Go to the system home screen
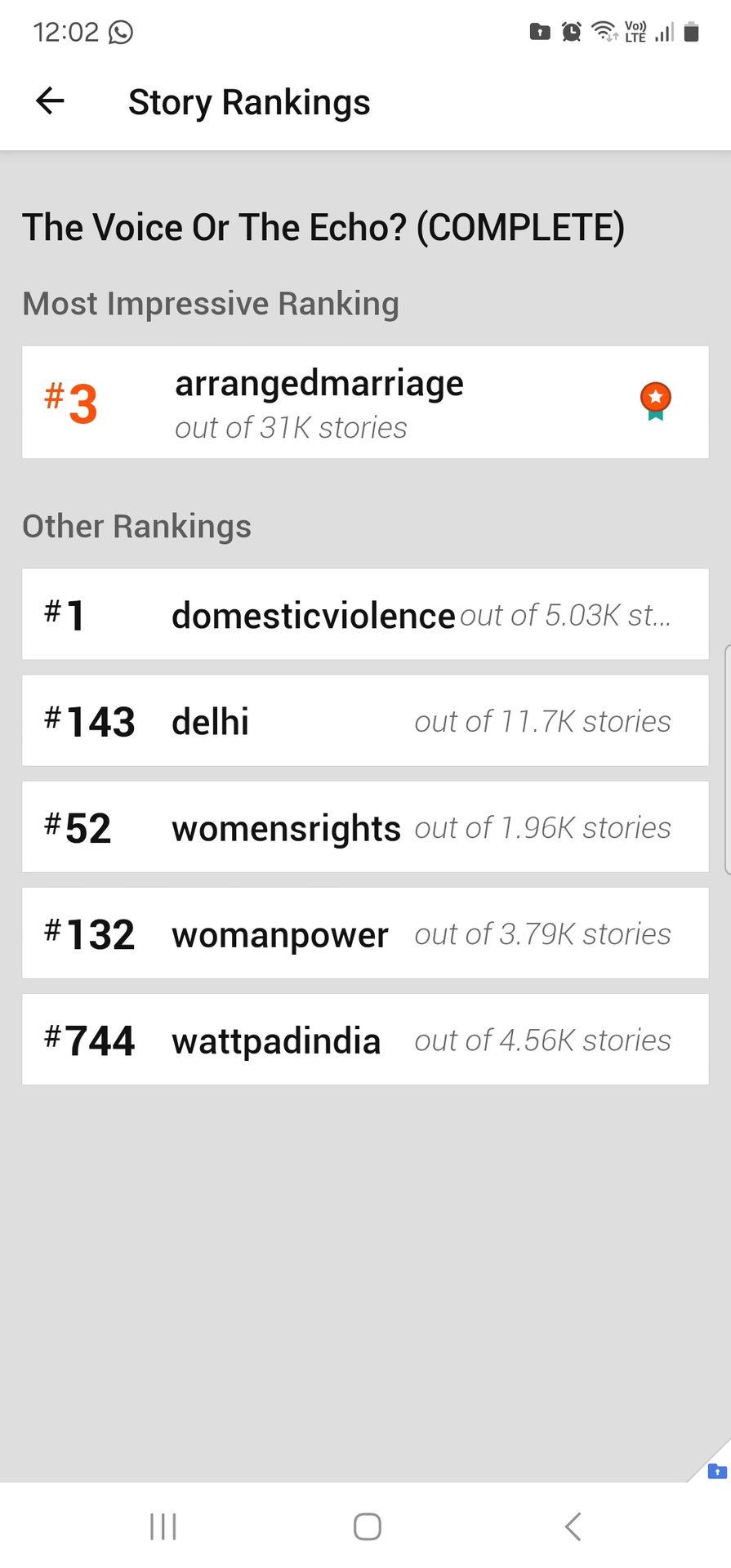731x1568 pixels. pyautogui.click(x=367, y=1526)
